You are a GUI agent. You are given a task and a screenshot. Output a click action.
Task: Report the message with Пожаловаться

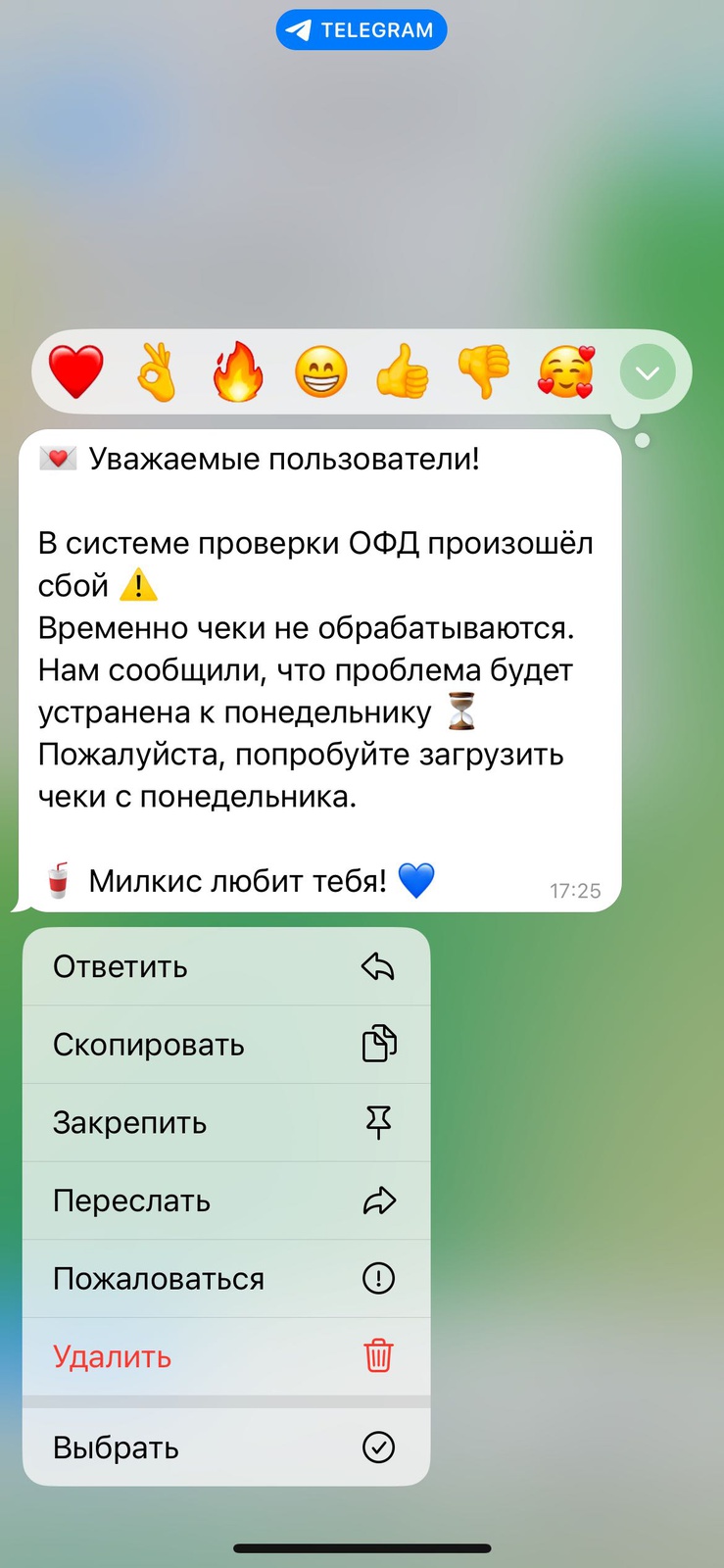click(x=226, y=1279)
